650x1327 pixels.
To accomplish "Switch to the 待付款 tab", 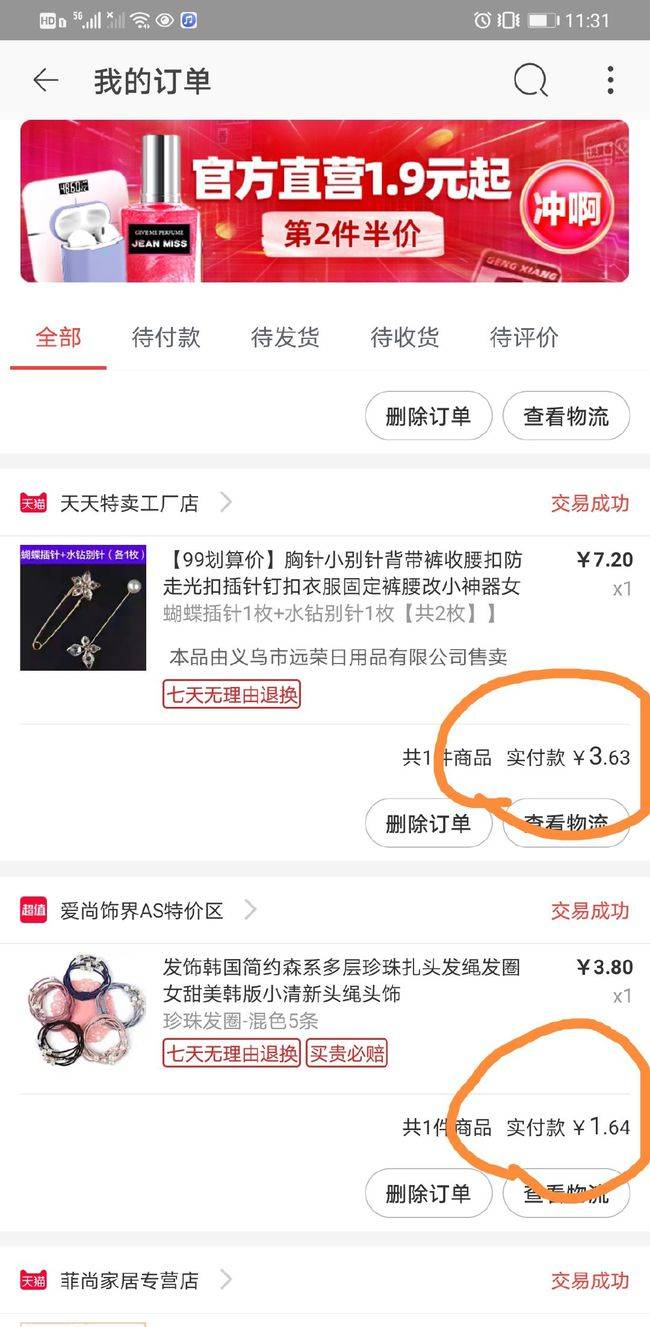I will pyautogui.click(x=166, y=337).
